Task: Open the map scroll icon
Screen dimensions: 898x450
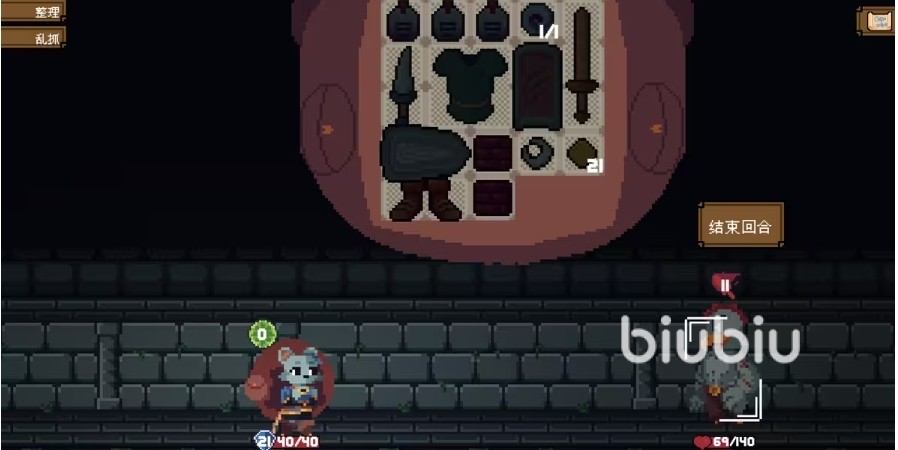Action: point(877,21)
